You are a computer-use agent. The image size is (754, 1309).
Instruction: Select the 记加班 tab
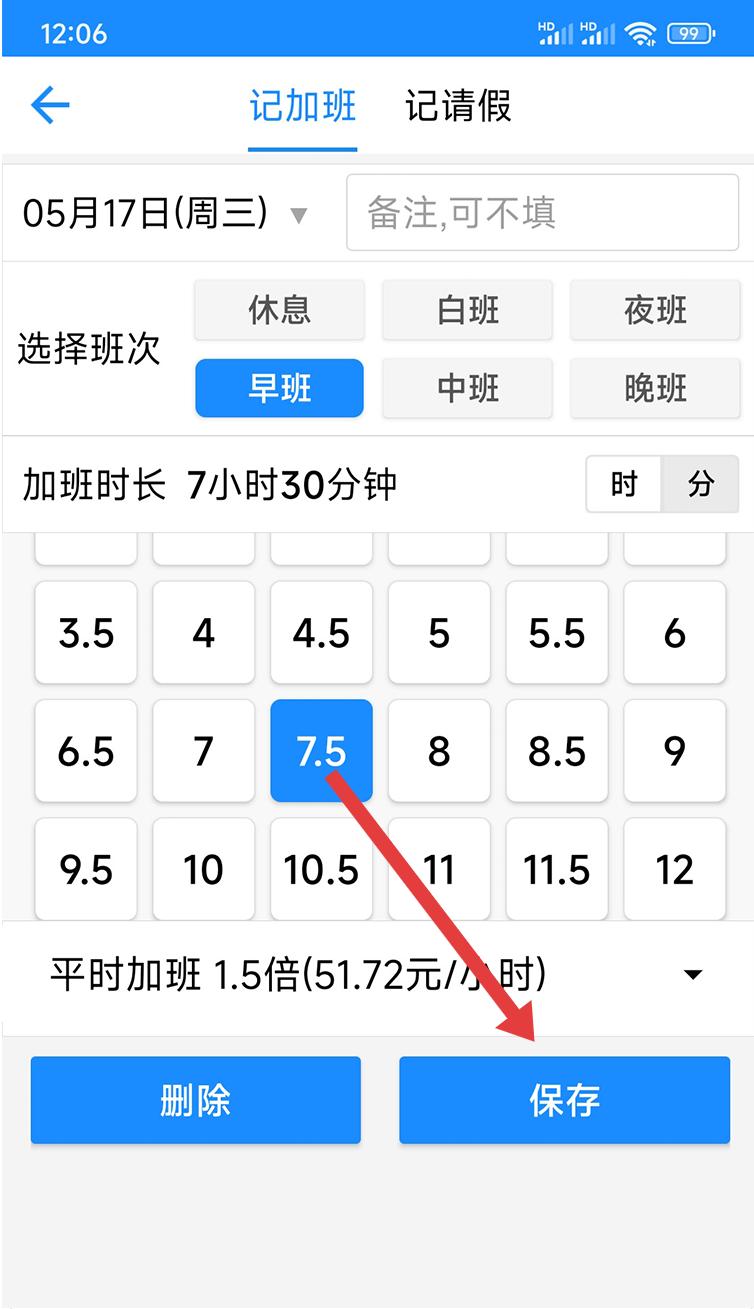(x=302, y=106)
